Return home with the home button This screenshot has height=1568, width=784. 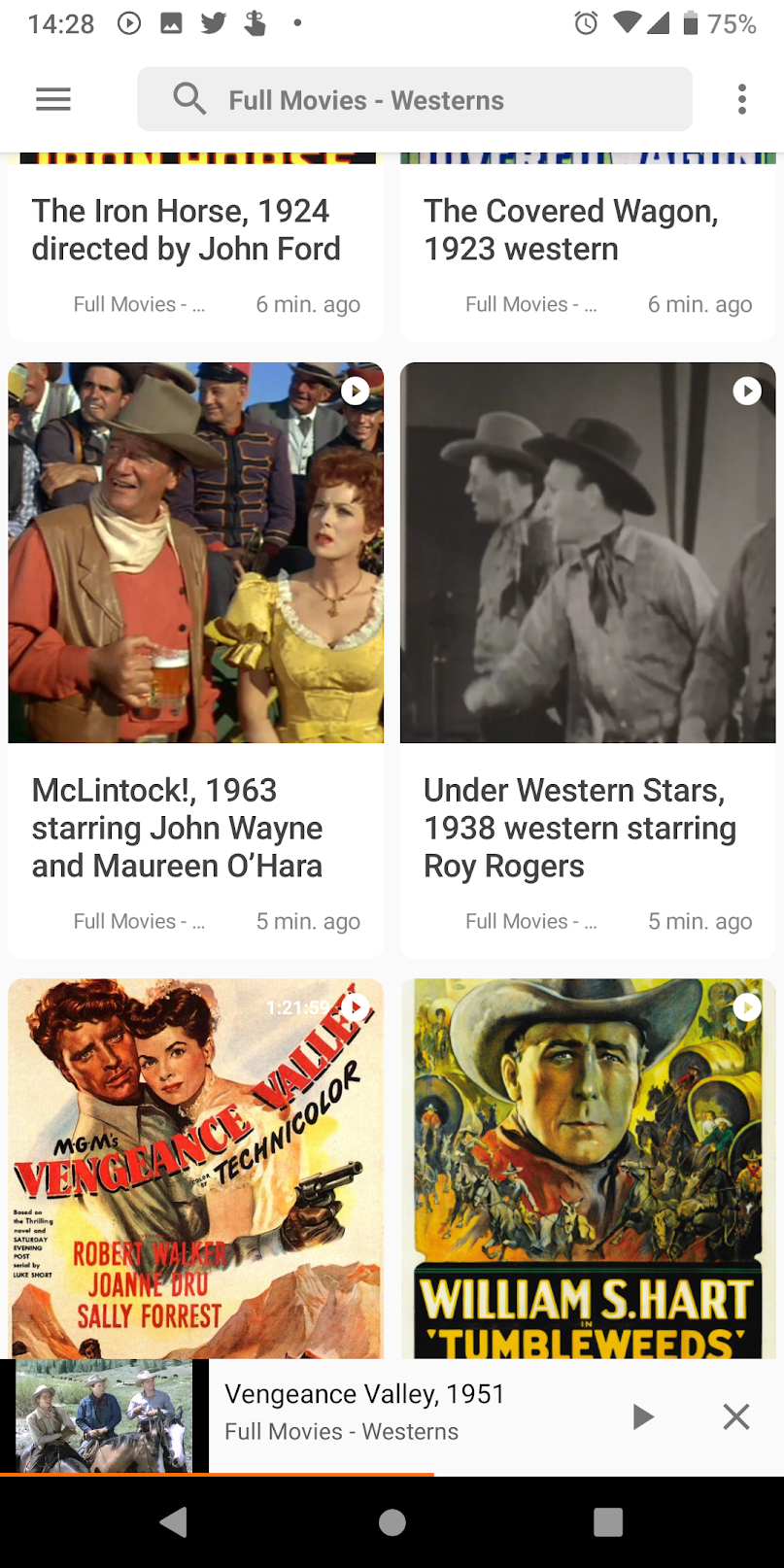(392, 1521)
